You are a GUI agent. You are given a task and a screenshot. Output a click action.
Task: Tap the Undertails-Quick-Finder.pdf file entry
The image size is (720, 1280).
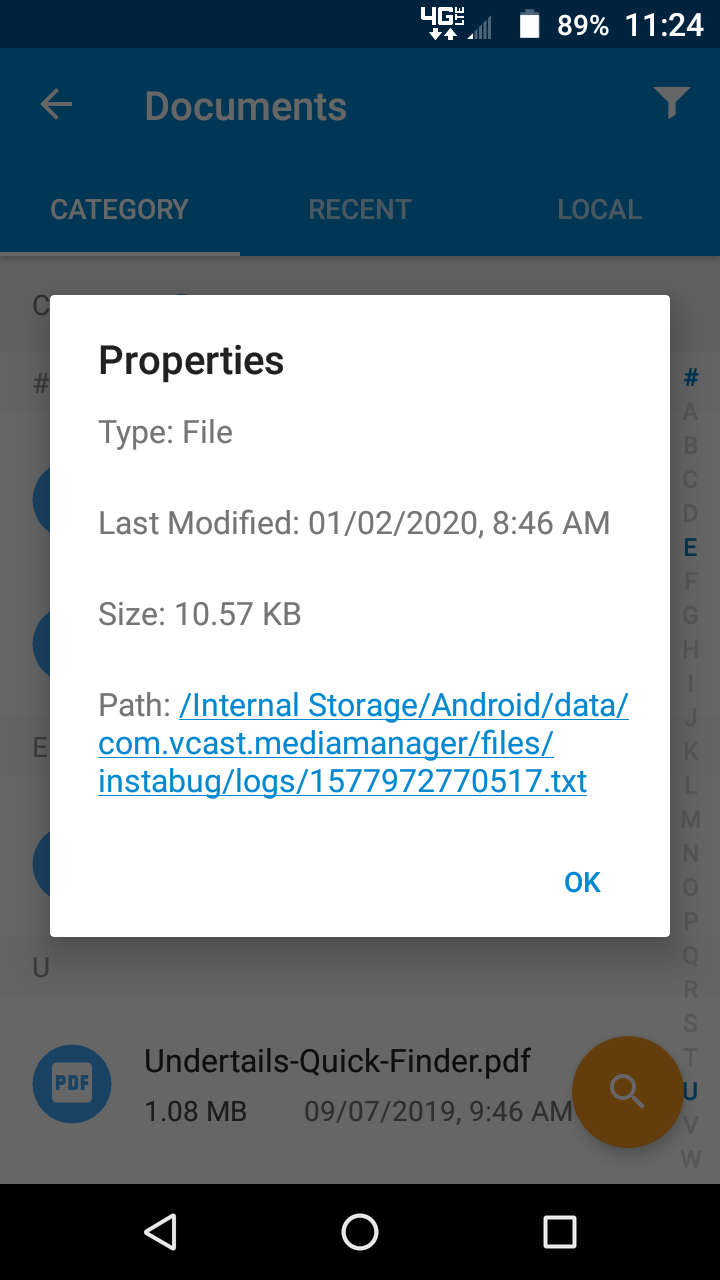(x=338, y=1060)
